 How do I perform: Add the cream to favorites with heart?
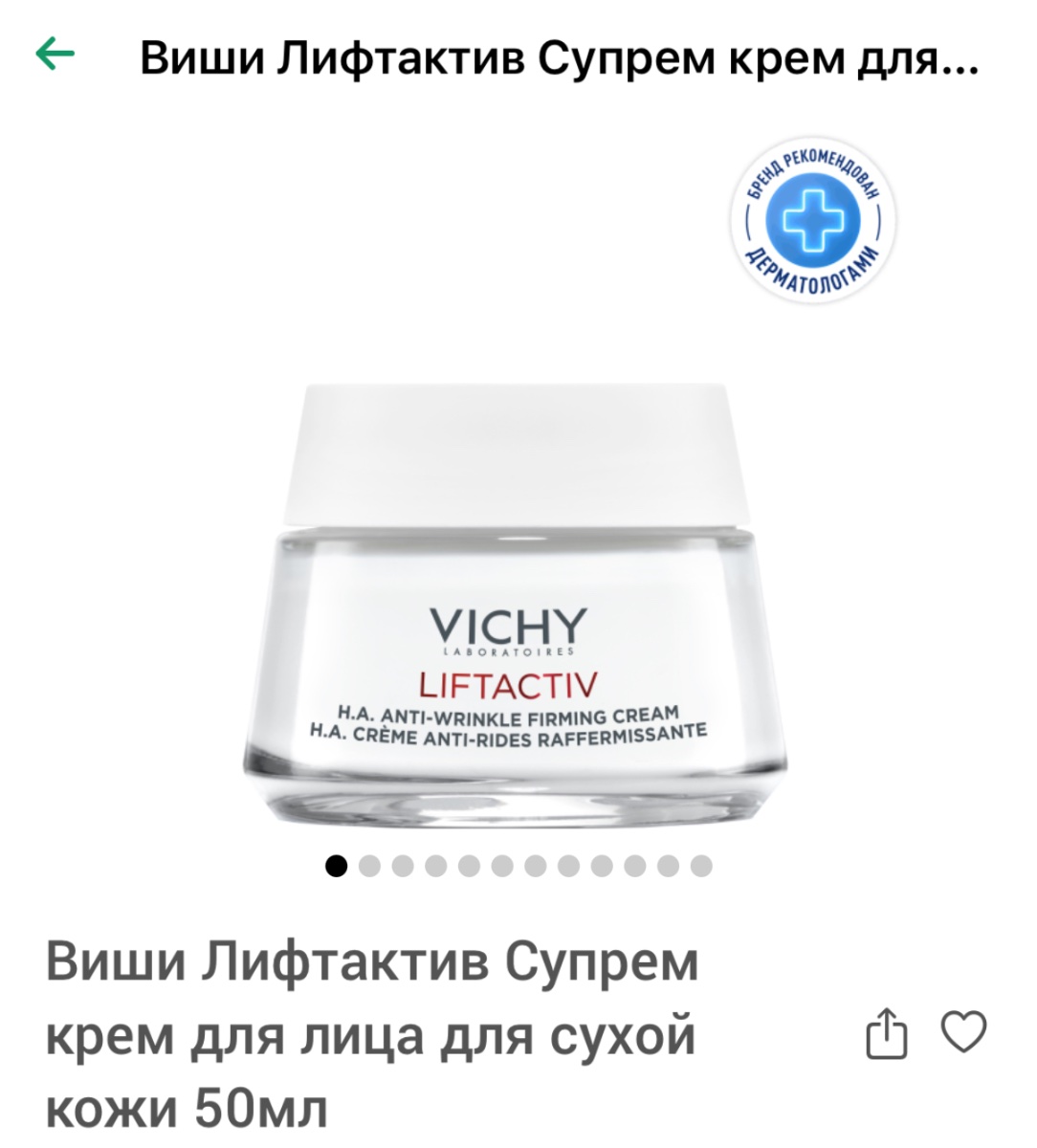963,1032
